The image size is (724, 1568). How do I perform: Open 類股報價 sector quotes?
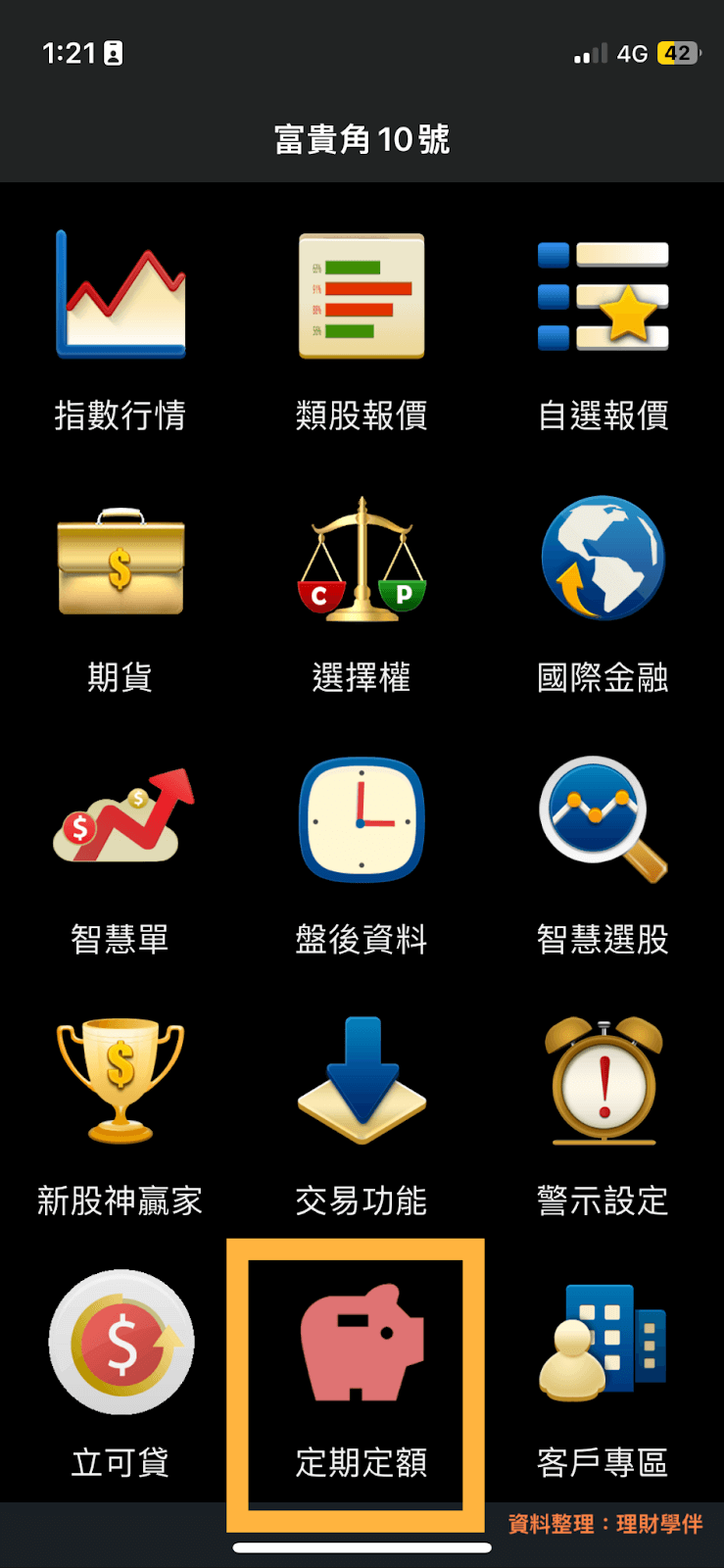(362, 295)
